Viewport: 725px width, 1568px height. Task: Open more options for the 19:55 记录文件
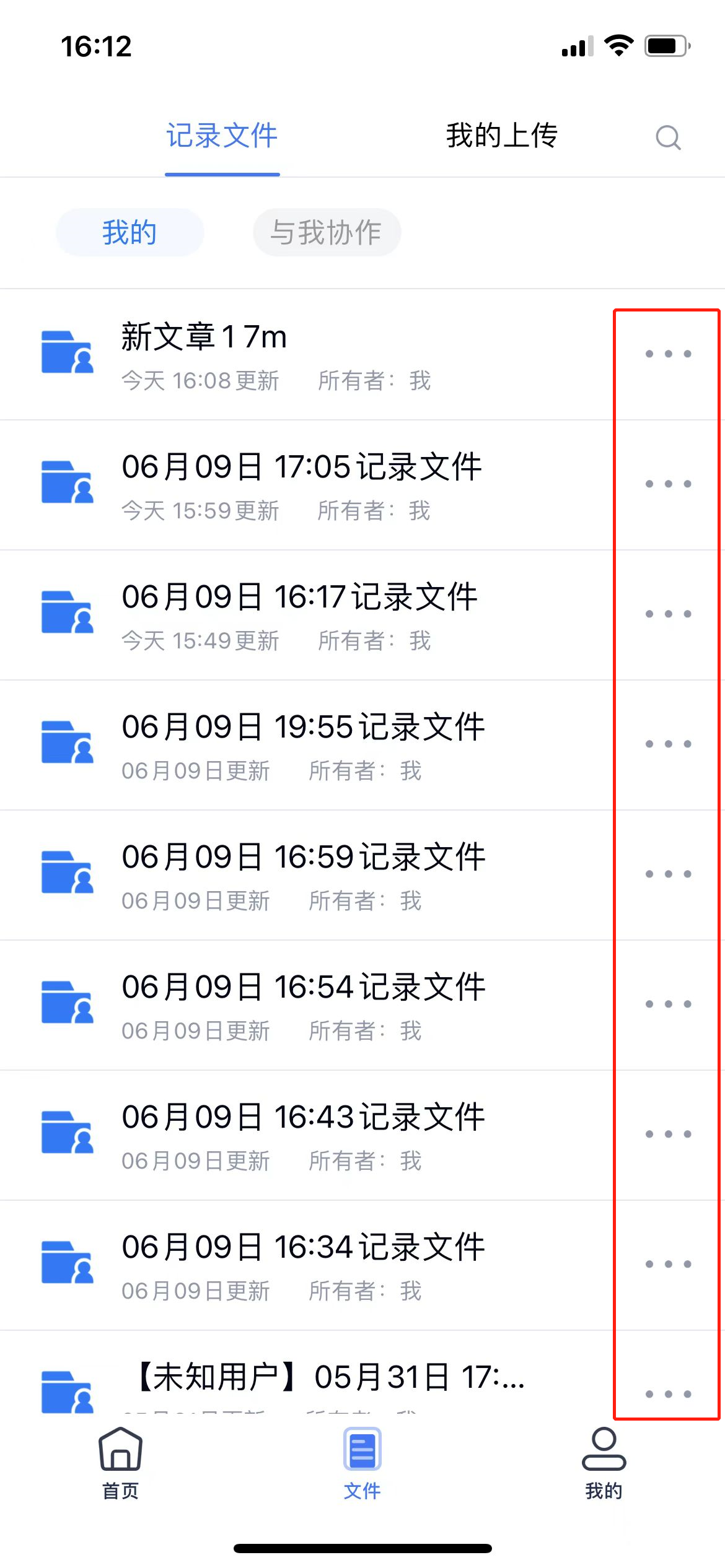(x=668, y=744)
